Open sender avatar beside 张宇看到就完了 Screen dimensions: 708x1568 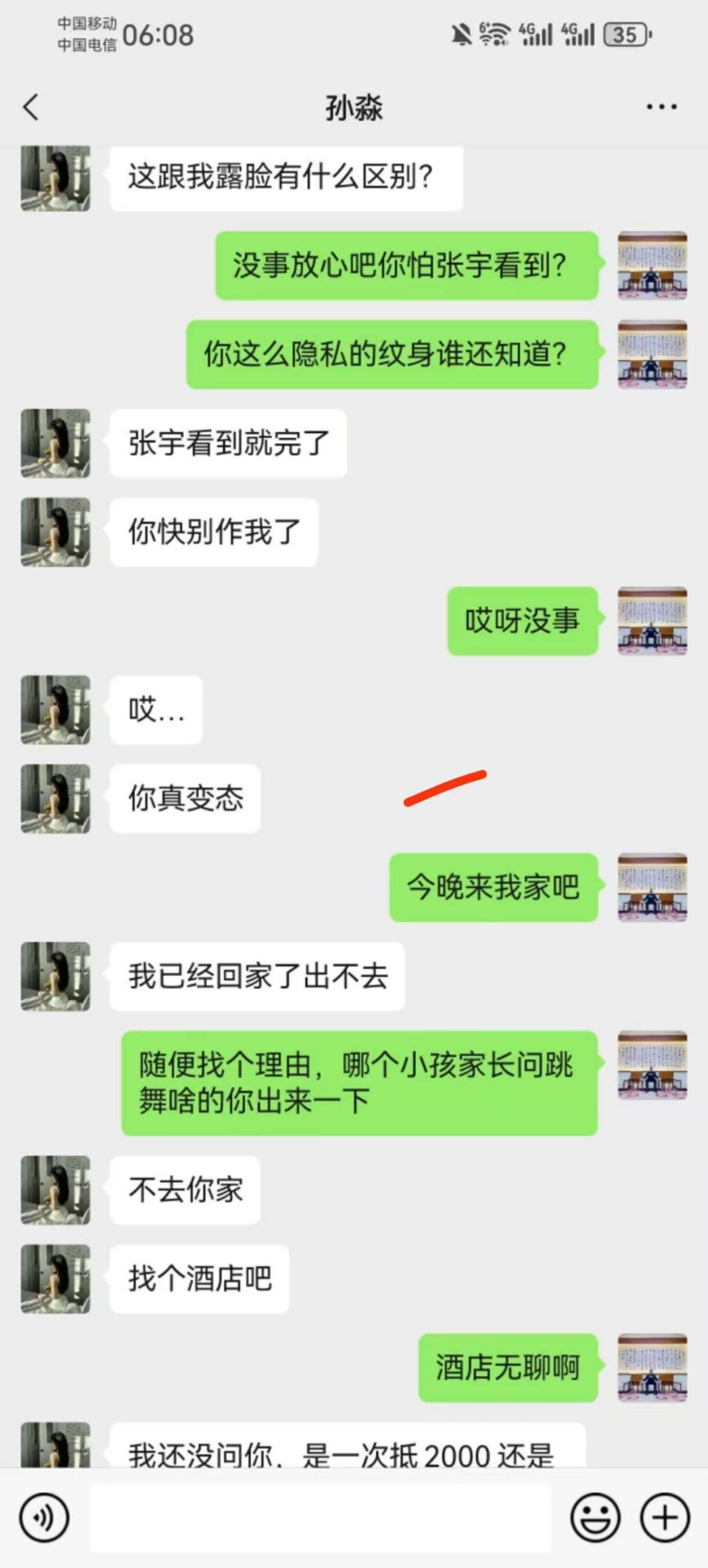[x=56, y=443]
